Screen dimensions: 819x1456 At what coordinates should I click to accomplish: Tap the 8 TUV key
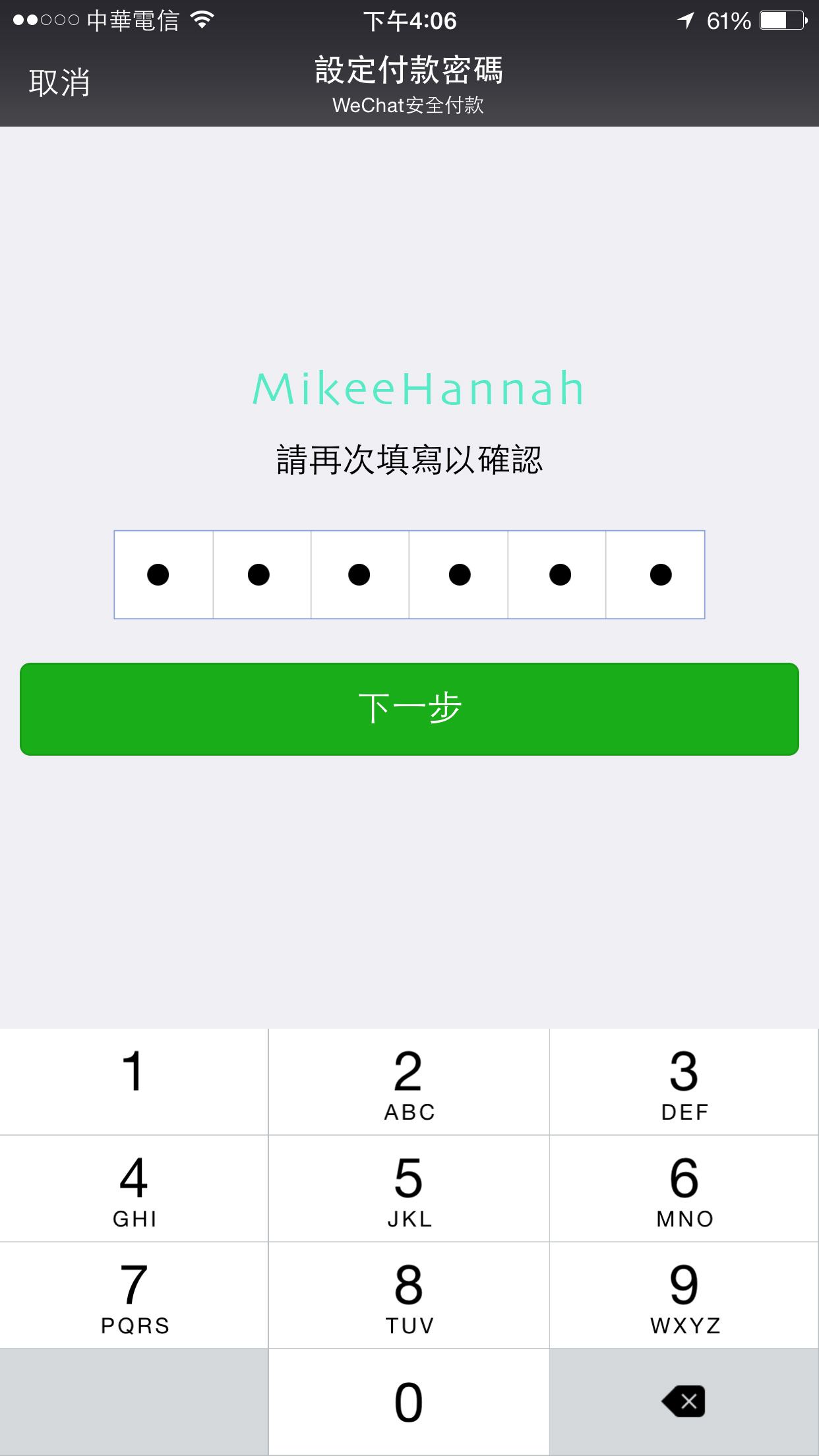(409, 1296)
